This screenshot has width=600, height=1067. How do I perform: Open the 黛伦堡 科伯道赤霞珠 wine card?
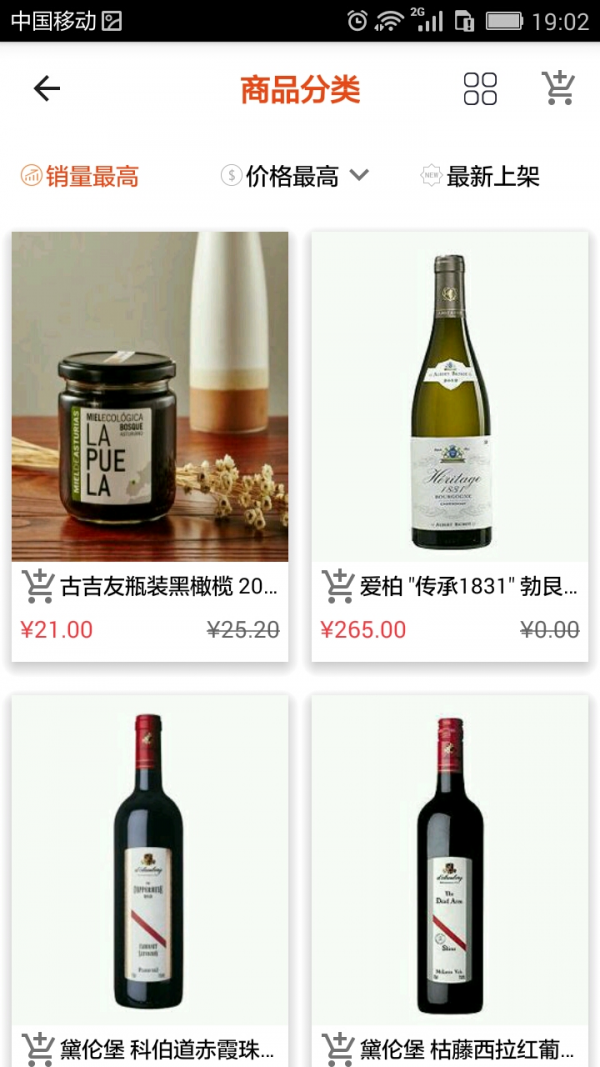pyautogui.click(x=150, y=860)
